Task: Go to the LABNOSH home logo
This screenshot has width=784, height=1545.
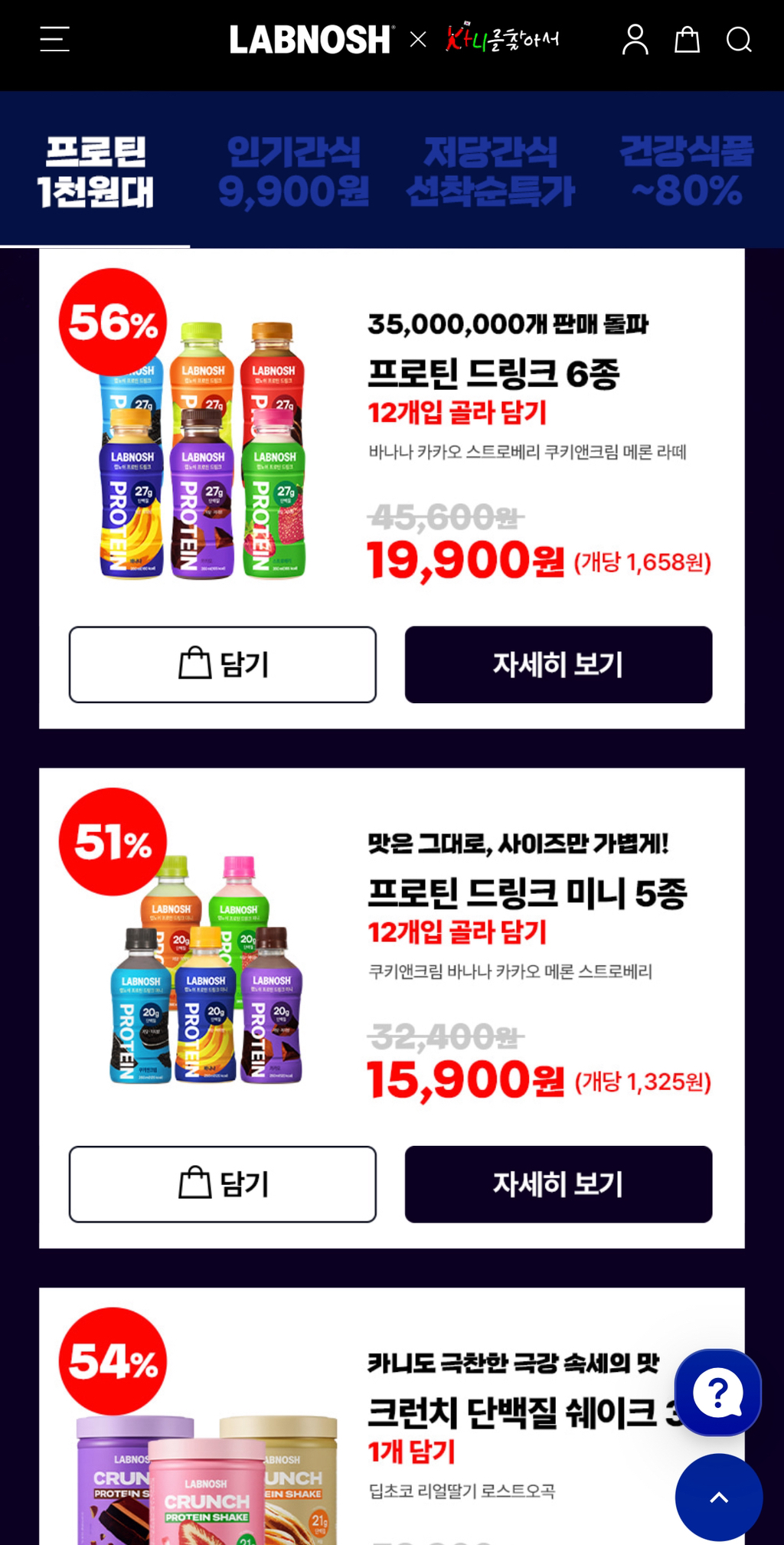Action: point(312,40)
